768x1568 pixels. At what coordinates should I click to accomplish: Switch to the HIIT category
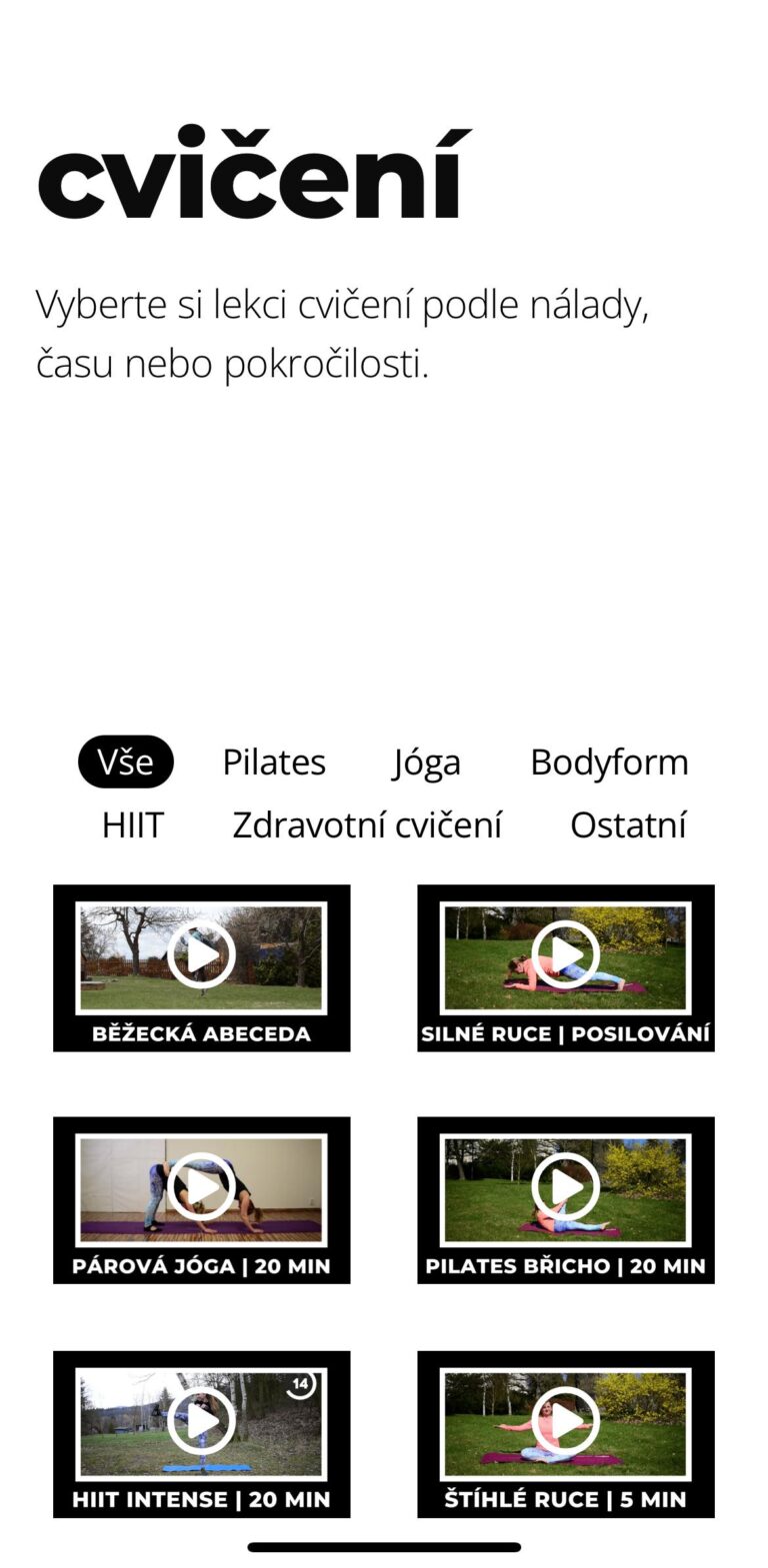[132, 825]
